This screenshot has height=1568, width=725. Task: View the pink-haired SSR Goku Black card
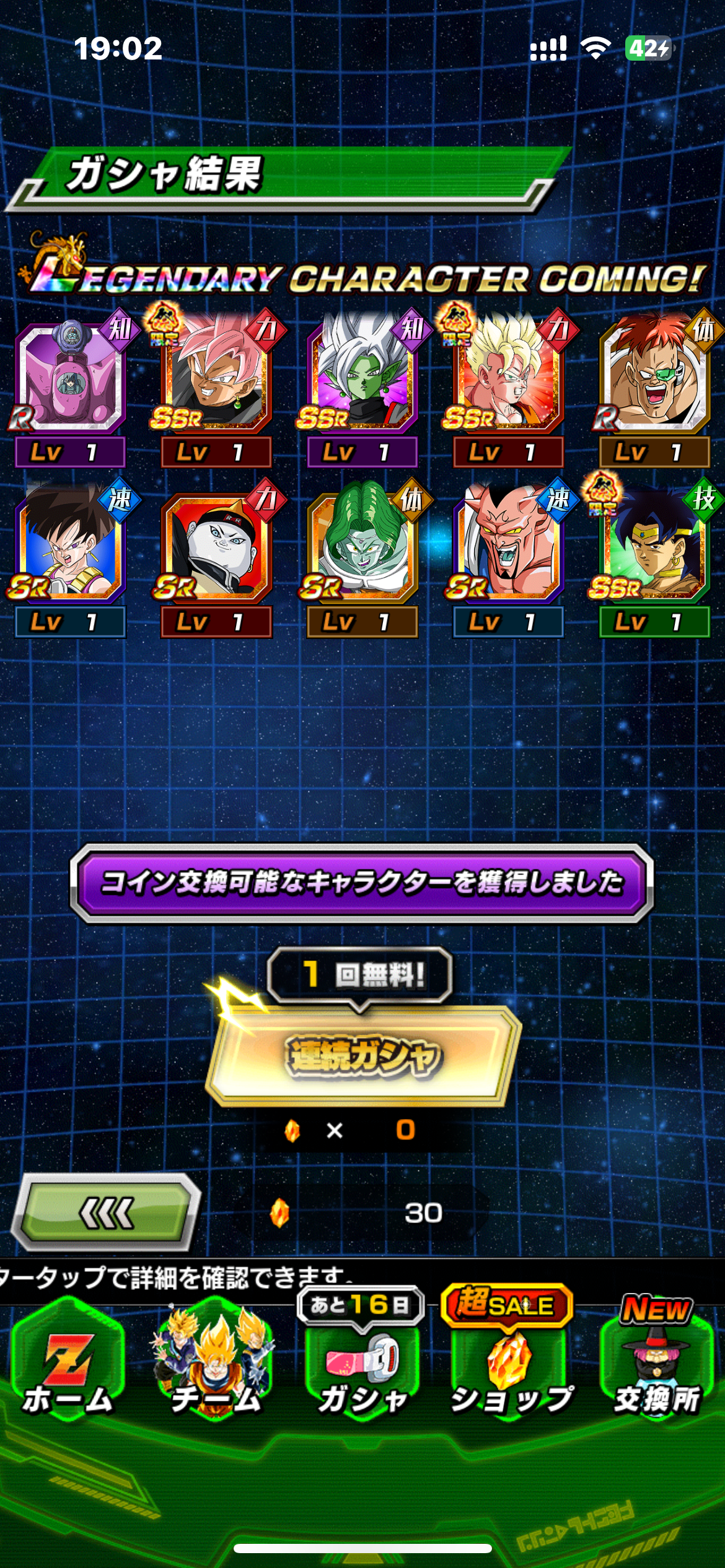point(216,372)
